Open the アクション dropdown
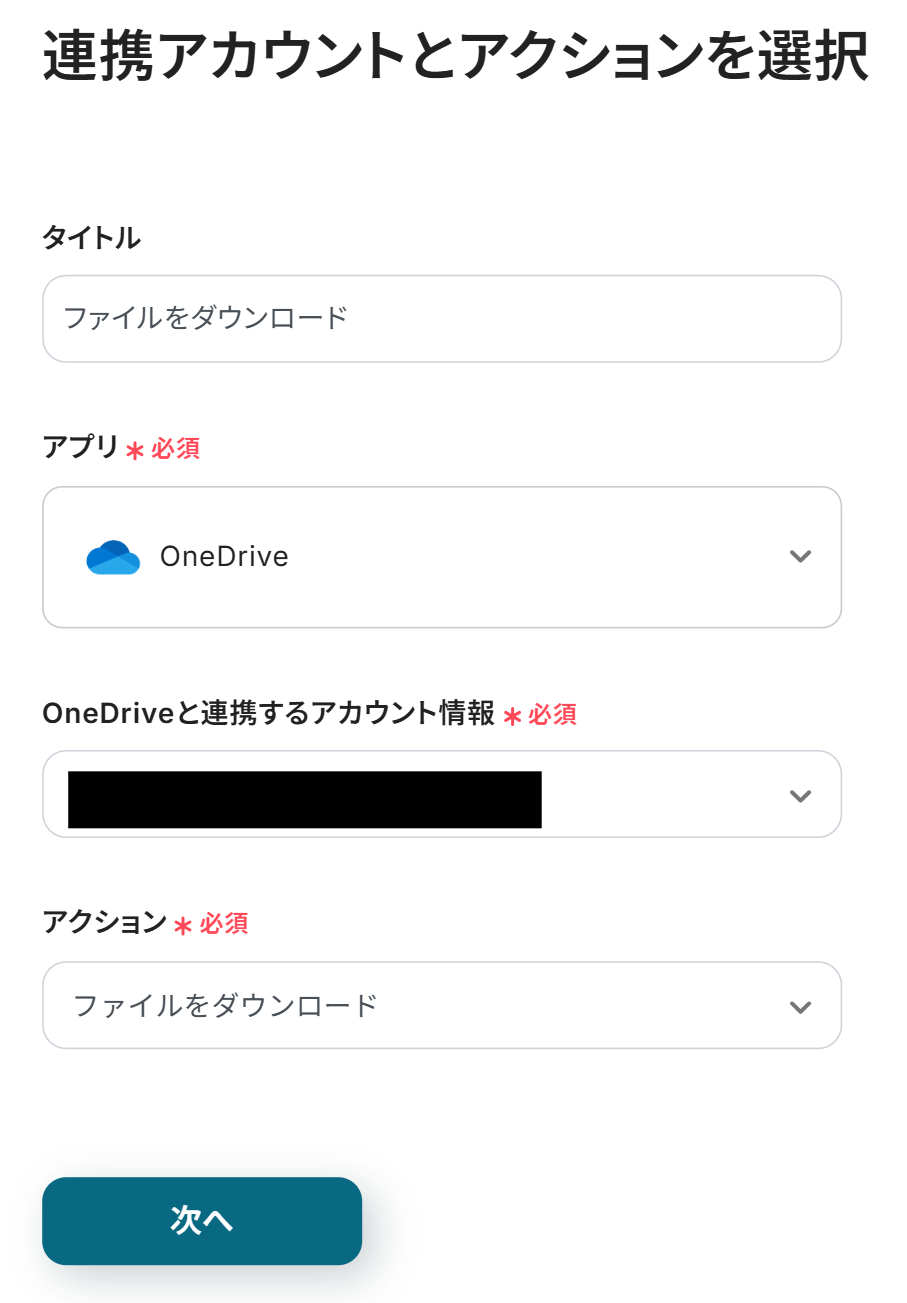907x1303 pixels. click(x=441, y=1005)
